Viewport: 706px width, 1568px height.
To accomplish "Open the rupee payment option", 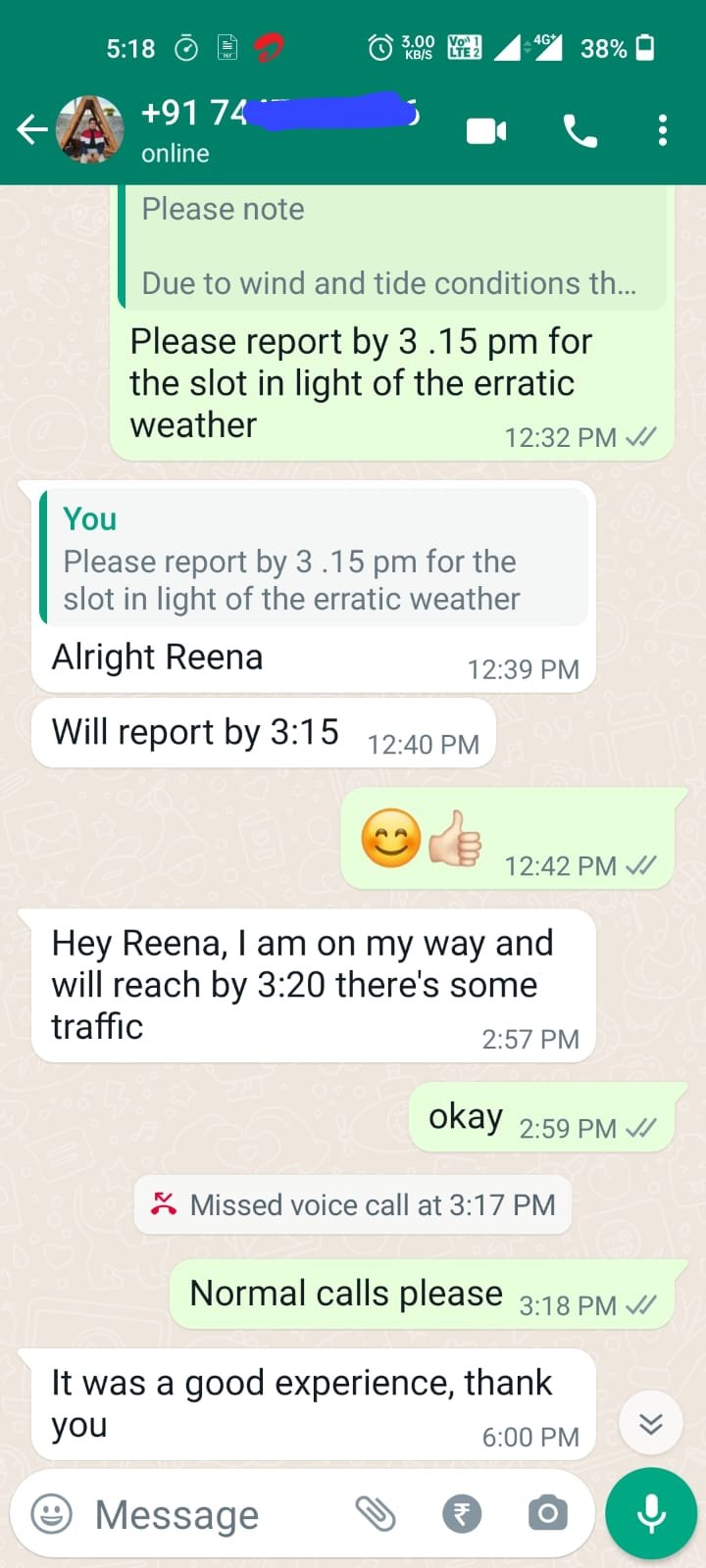I will (x=462, y=1514).
